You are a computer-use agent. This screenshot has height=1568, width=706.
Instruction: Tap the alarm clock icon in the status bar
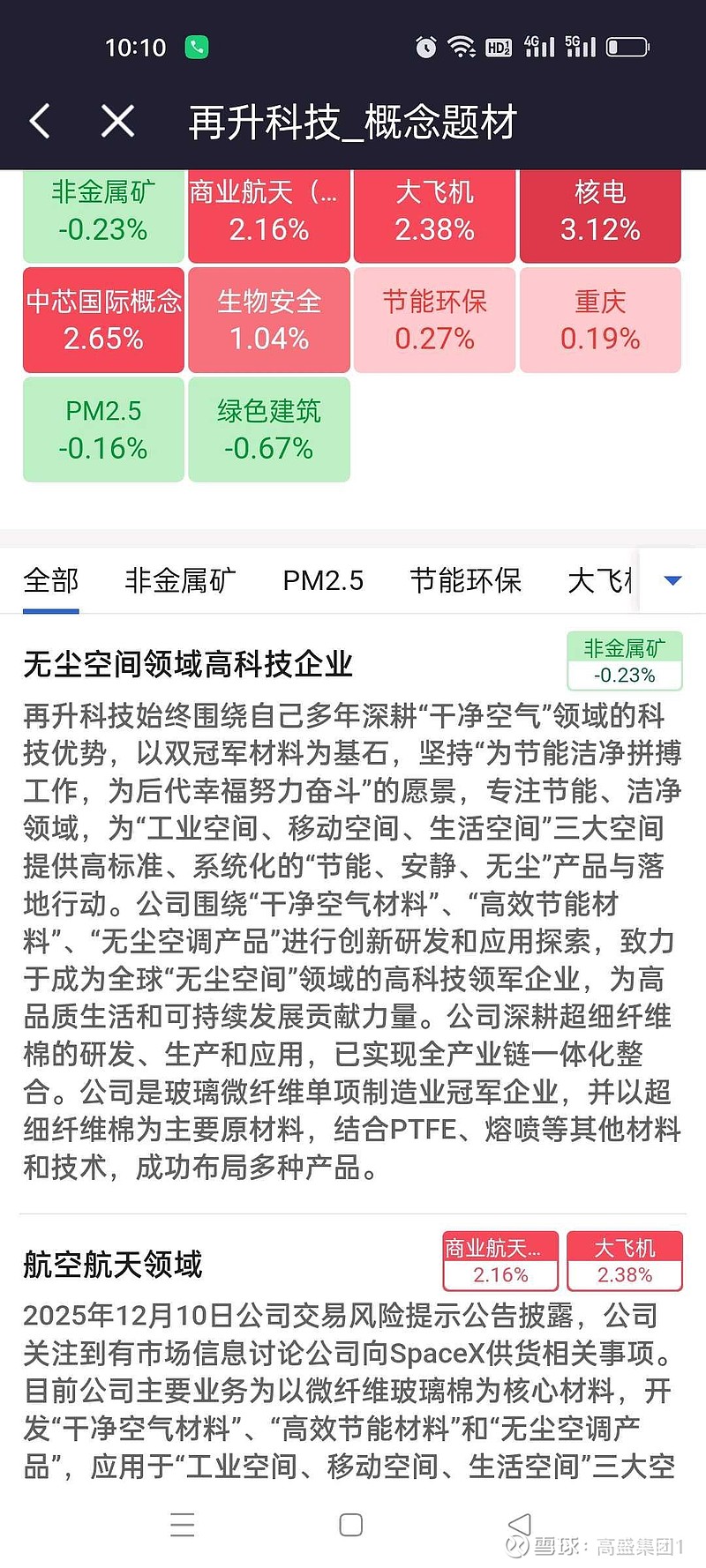[424, 47]
